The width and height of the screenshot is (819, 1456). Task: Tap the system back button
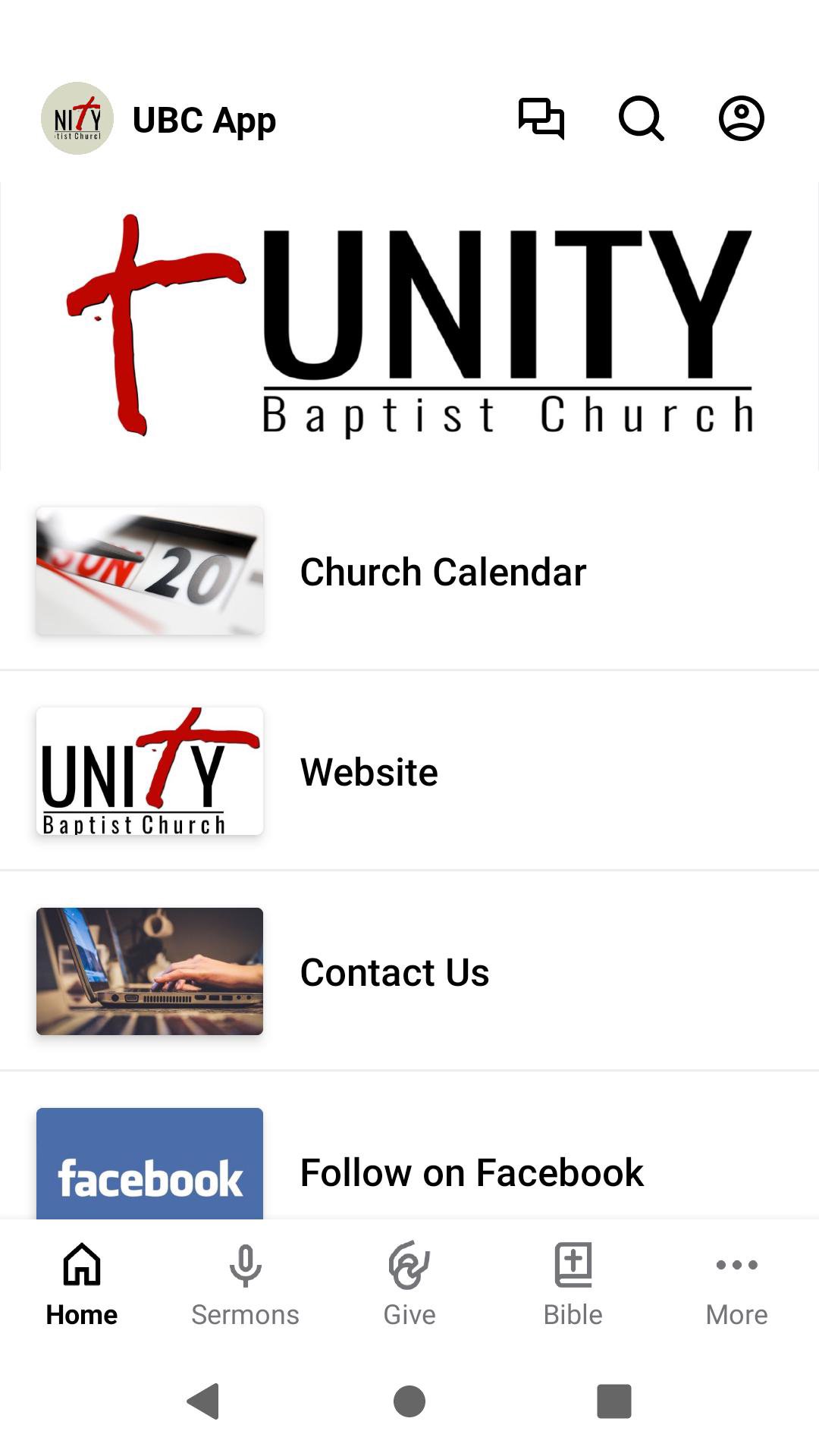(x=203, y=1401)
